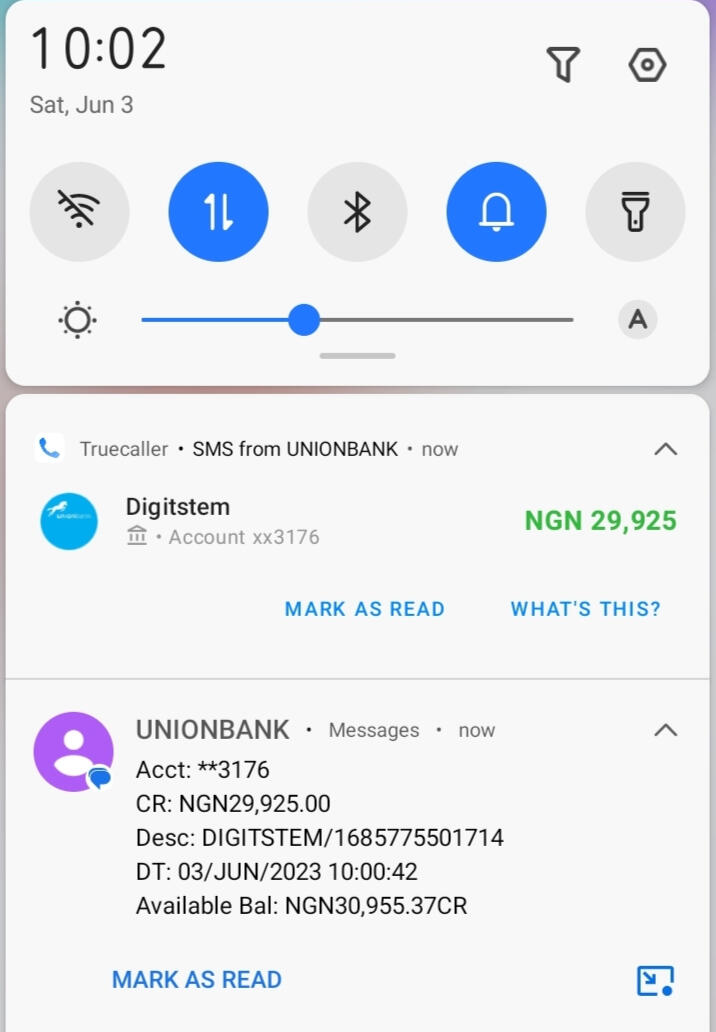Open system settings hexagon icon
This screenshot has width=716, height=1032.
point(647,65)
